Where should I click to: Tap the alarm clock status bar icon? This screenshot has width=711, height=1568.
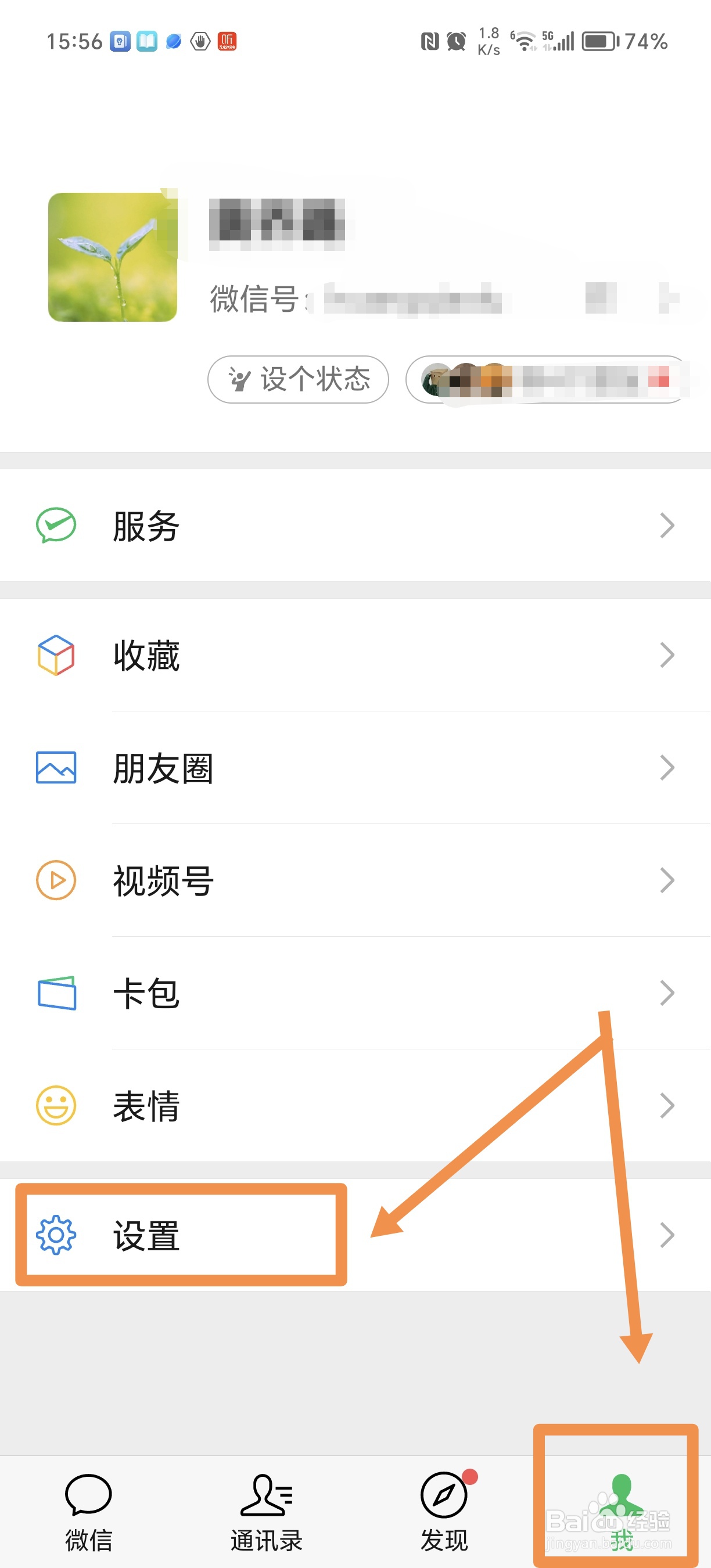(x=455, y=40)
